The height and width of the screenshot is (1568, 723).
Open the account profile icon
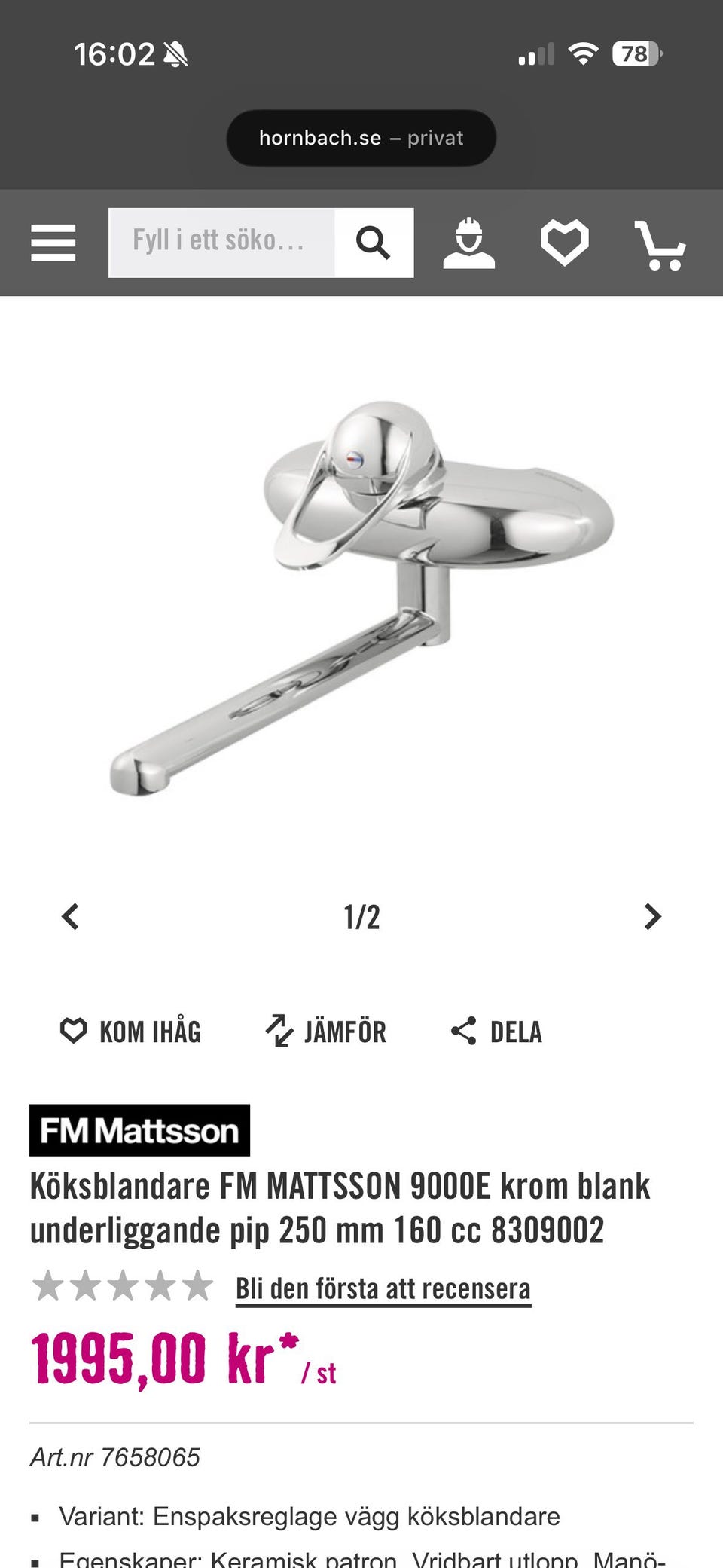pyautogui.click(x=468, y=243)
